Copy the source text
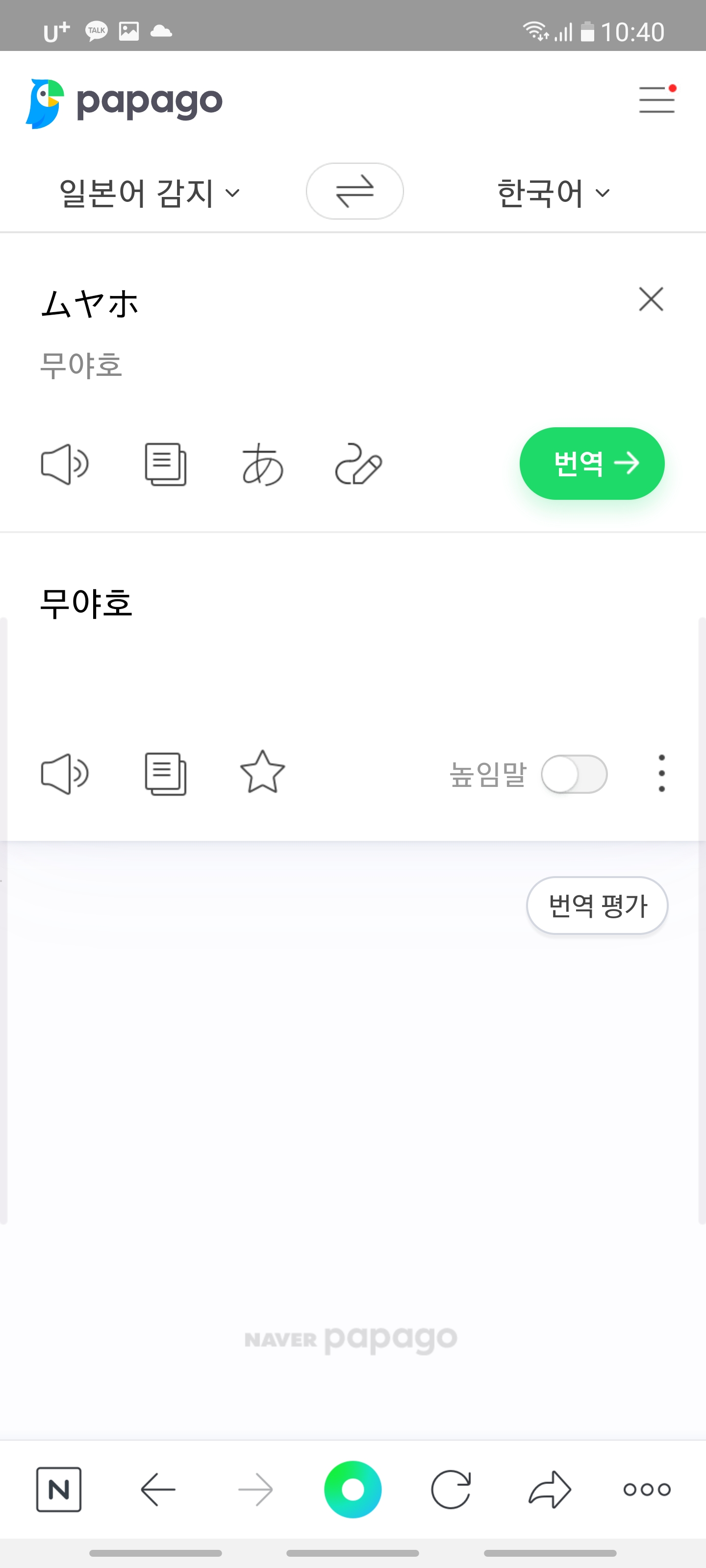 coord(165,465)
